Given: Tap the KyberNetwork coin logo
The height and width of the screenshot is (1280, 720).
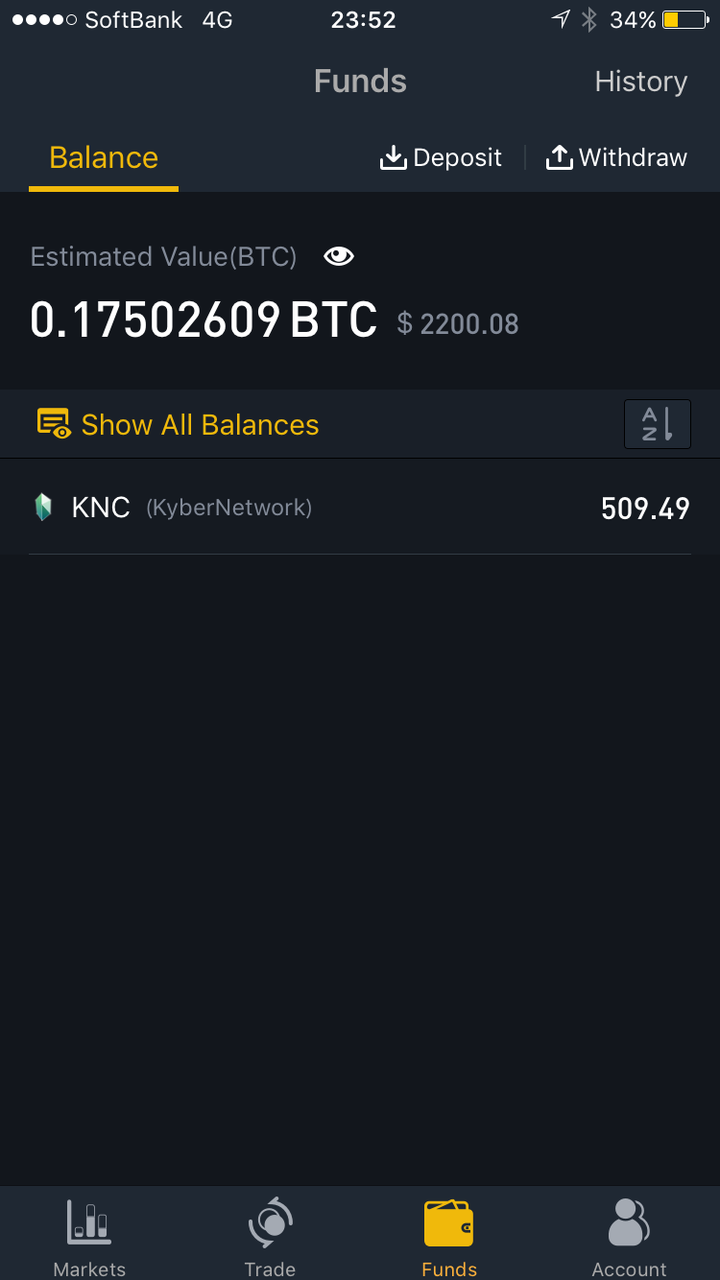Looking at the screenshot, I should coord(43,507).
